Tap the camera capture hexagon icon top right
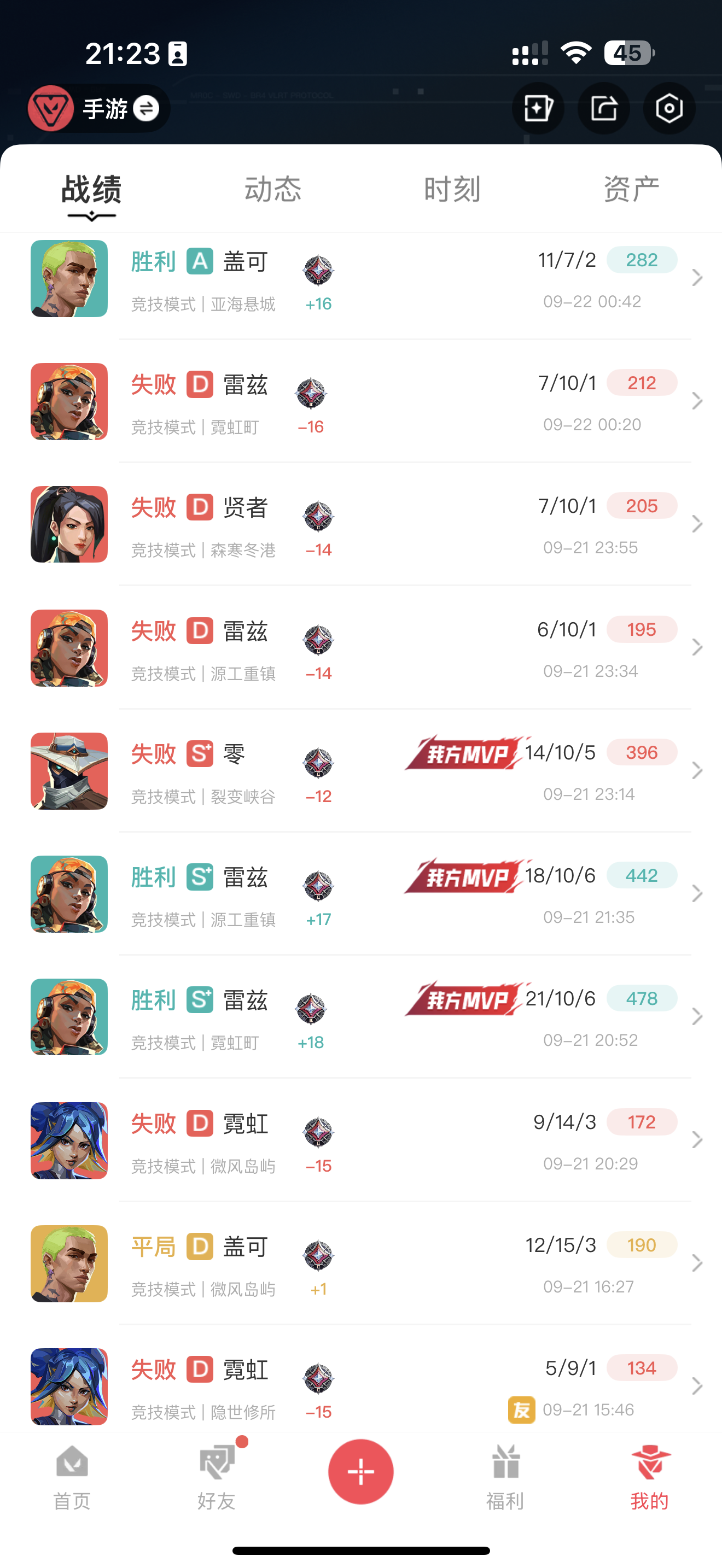This screenshot has width=722, height=1568. coord(668,108)
